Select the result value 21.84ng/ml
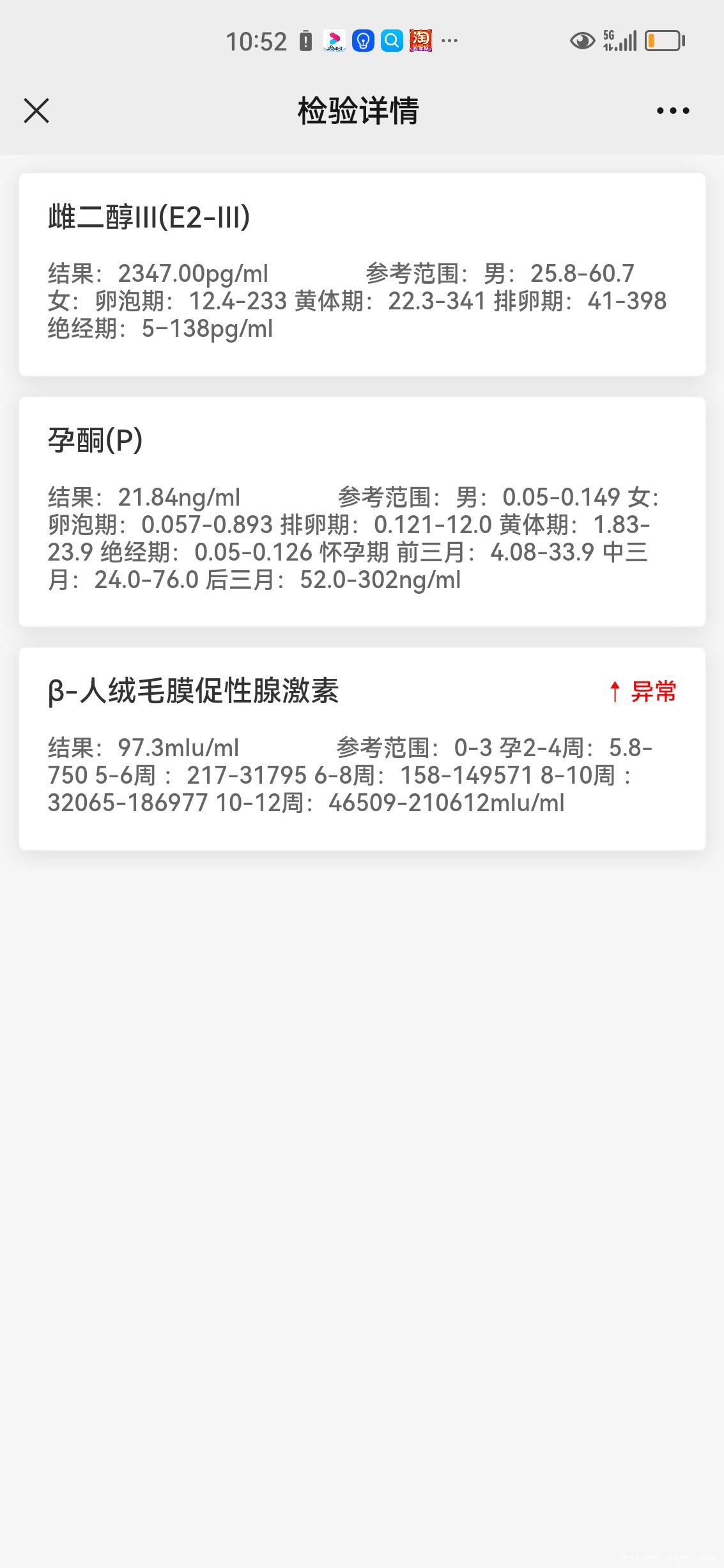The width and height of the screenshot is (724, 1568). click(181, 495)
